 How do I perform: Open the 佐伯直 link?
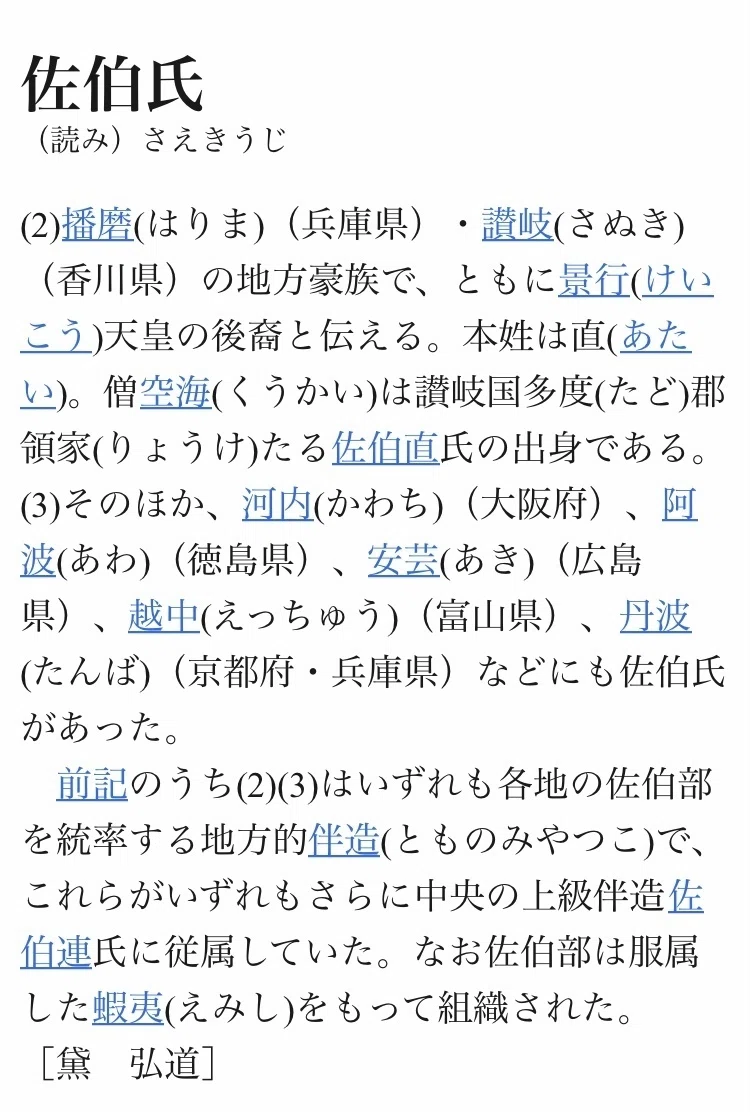pyautogui.click(x=386, y=449)
